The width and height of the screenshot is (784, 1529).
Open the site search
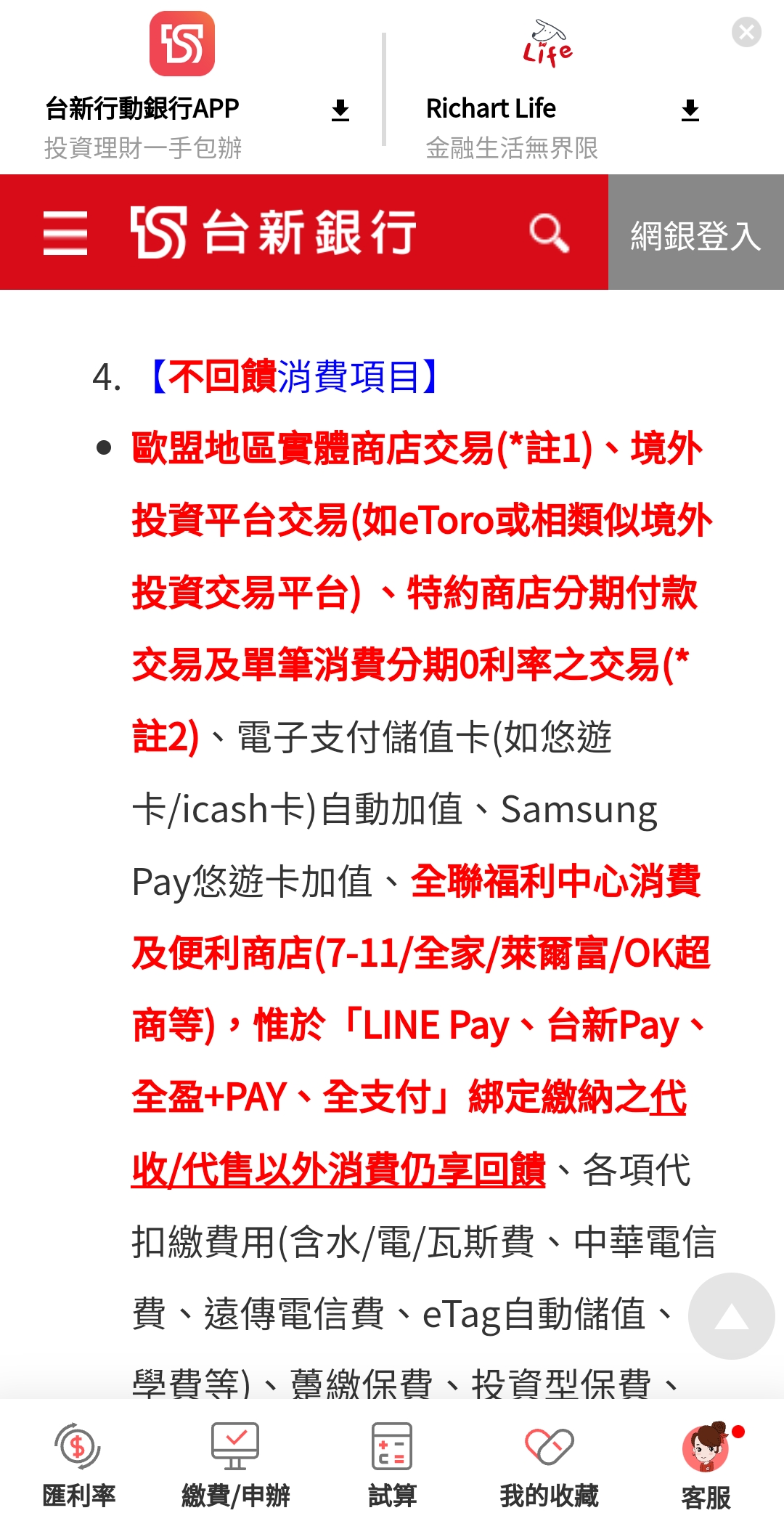coord(549,233)
